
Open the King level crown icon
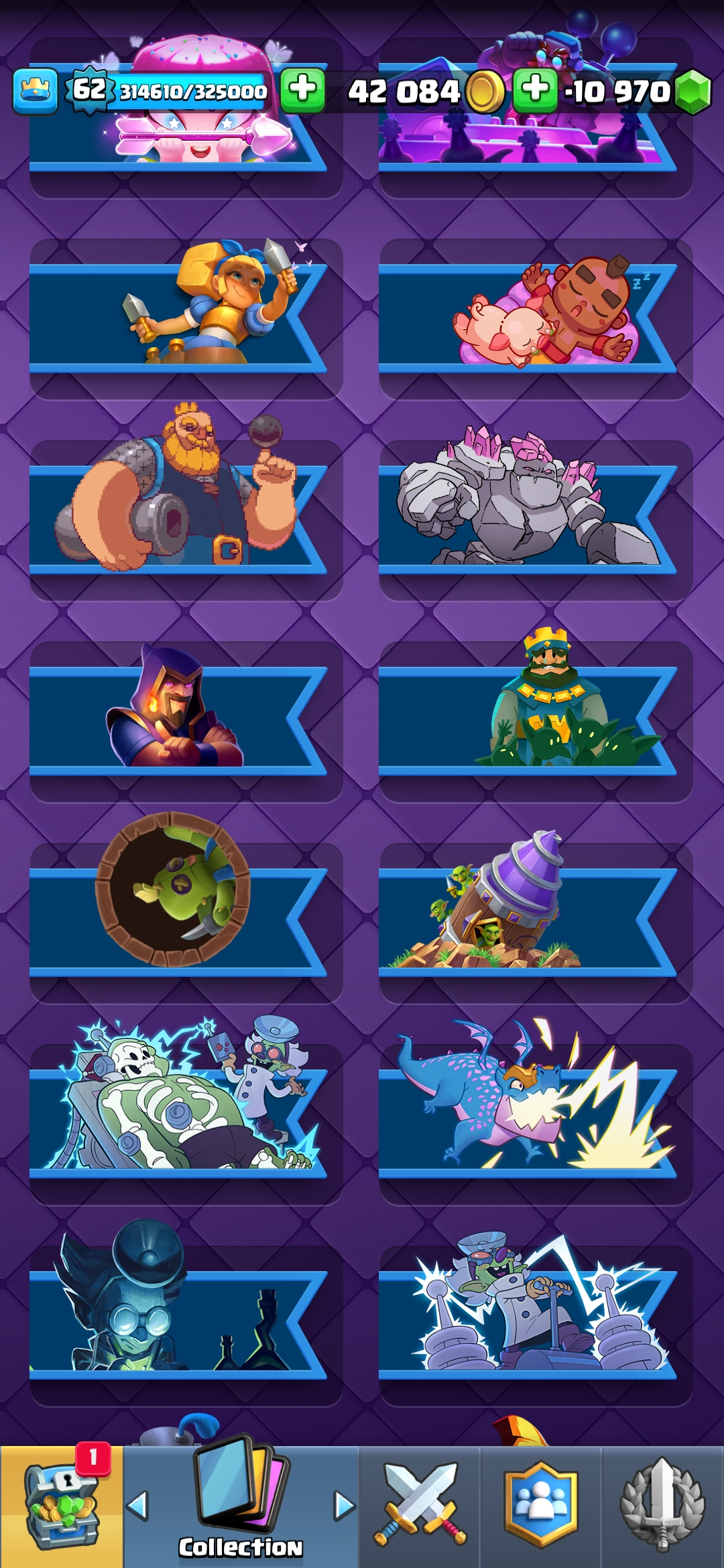(x=35, y=90)
